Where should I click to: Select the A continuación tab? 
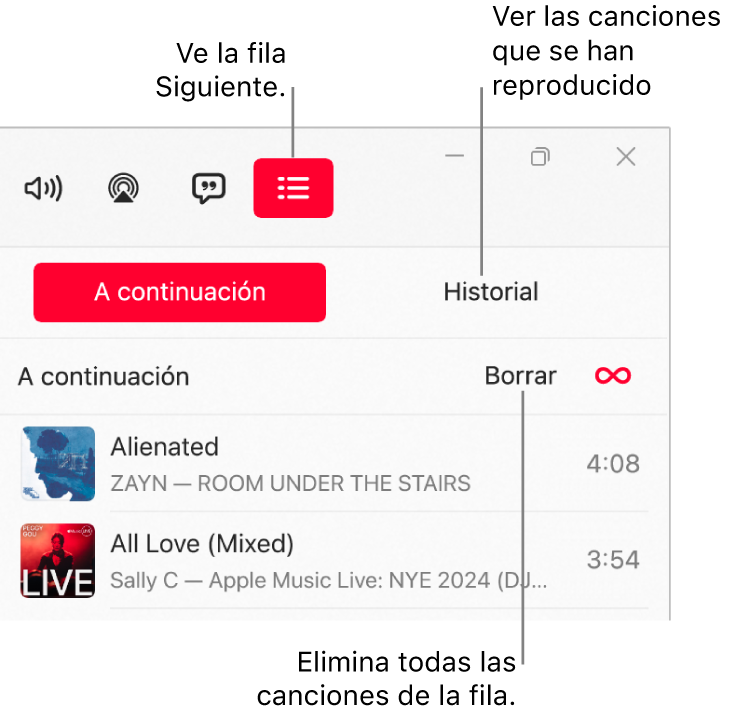click(180, 292)
